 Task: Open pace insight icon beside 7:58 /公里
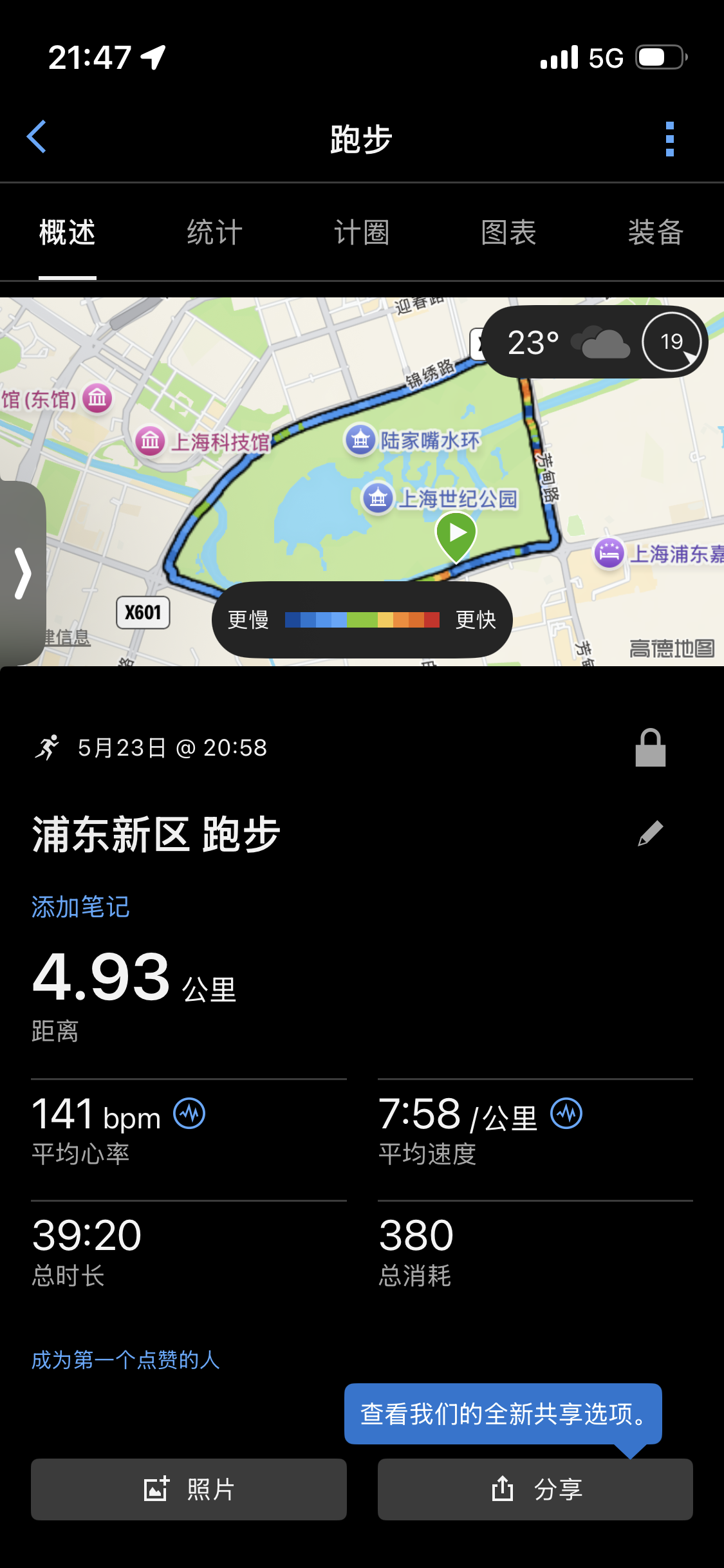[x=566, y=1114]
